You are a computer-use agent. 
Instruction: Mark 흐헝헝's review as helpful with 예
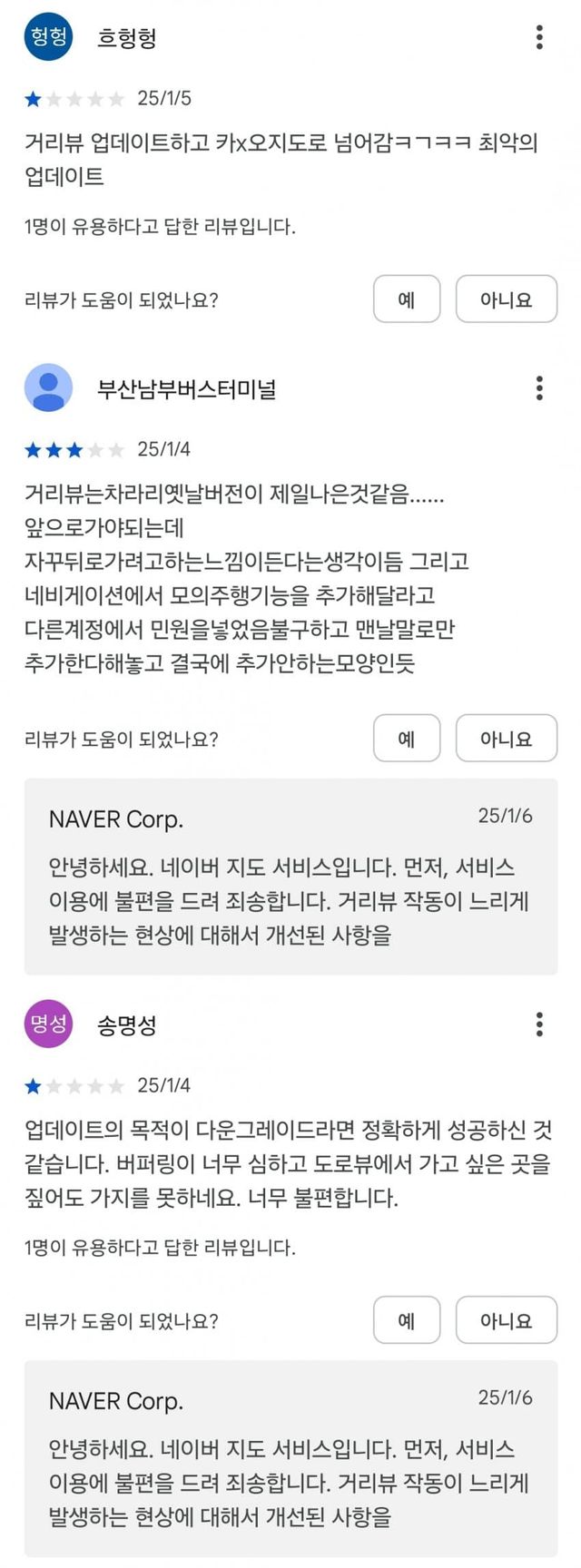point(407,299)
